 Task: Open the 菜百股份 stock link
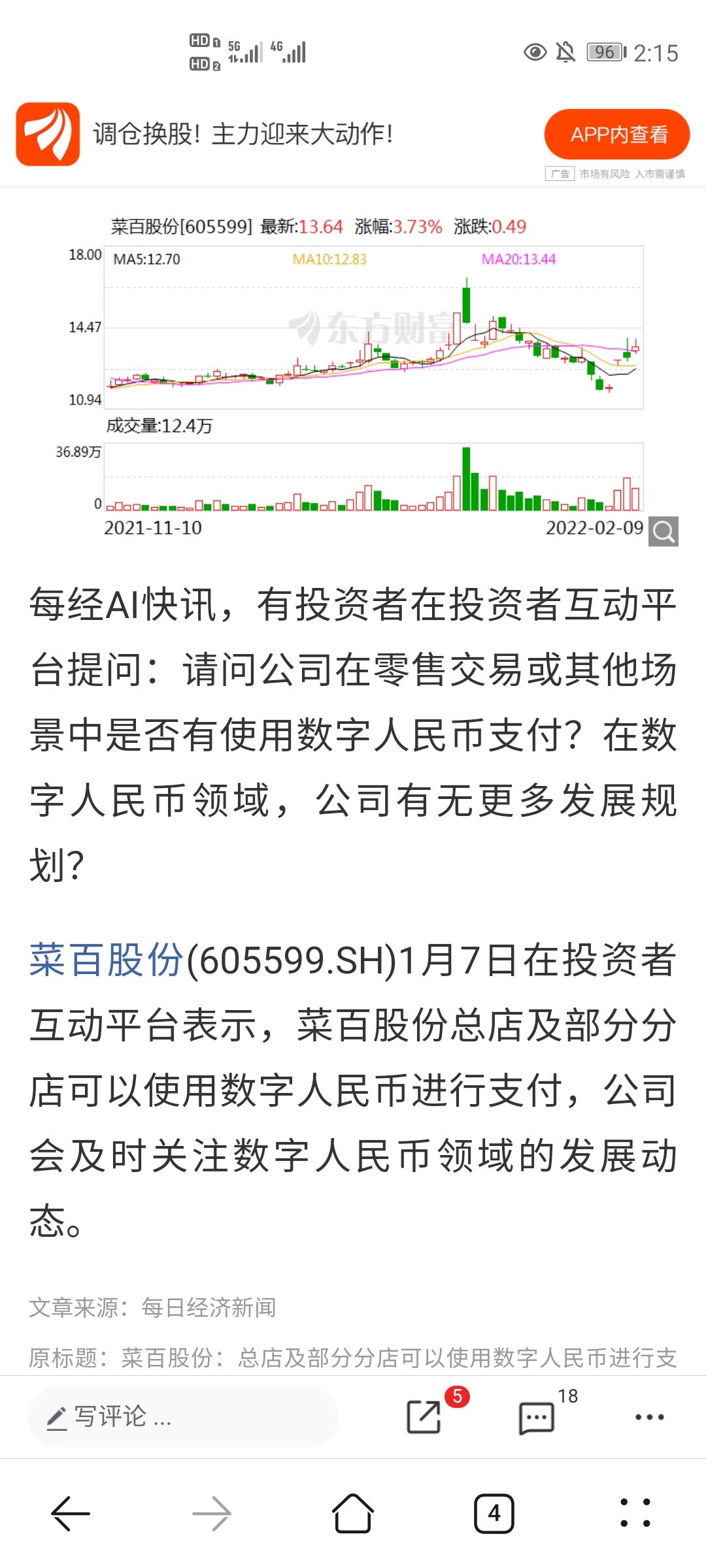pos(106,960)
